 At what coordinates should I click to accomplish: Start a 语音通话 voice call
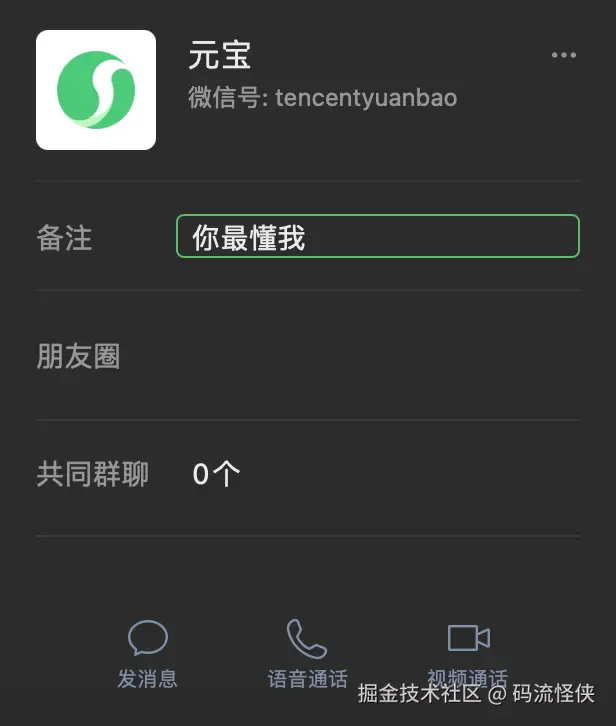coord(307,652)
